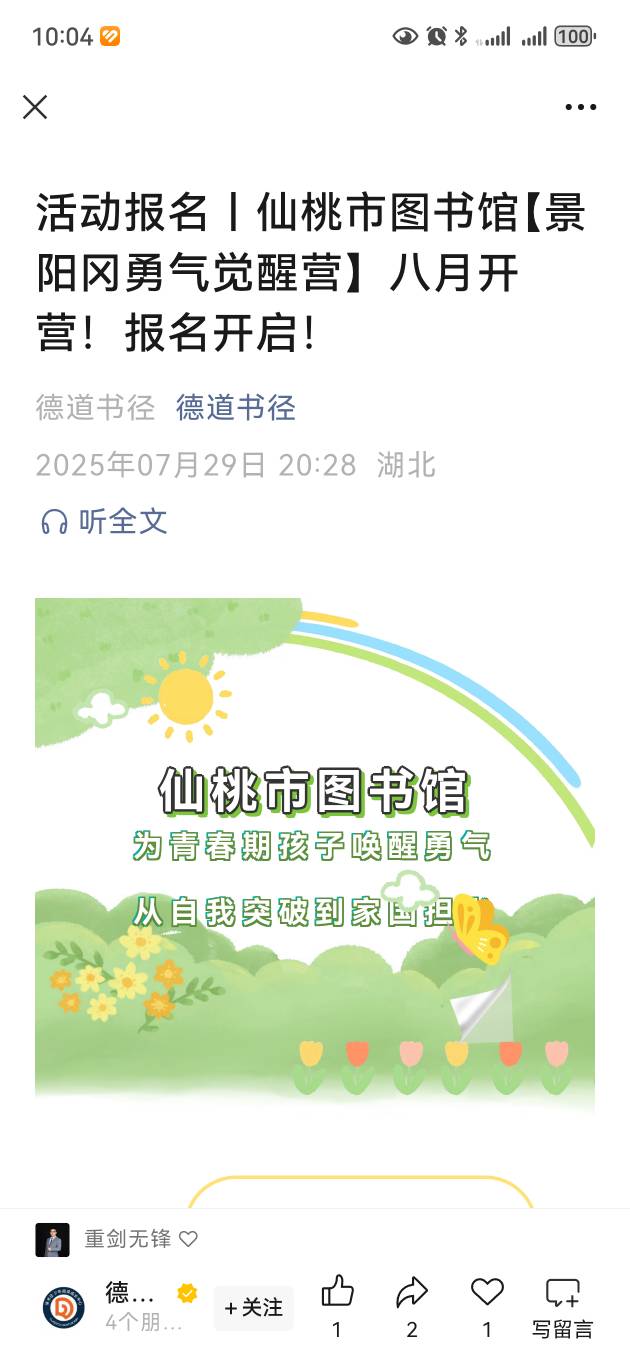Open the article banner image for 仙桃市图书馆
The image size is (630, 1360).
tap(315, 850)
